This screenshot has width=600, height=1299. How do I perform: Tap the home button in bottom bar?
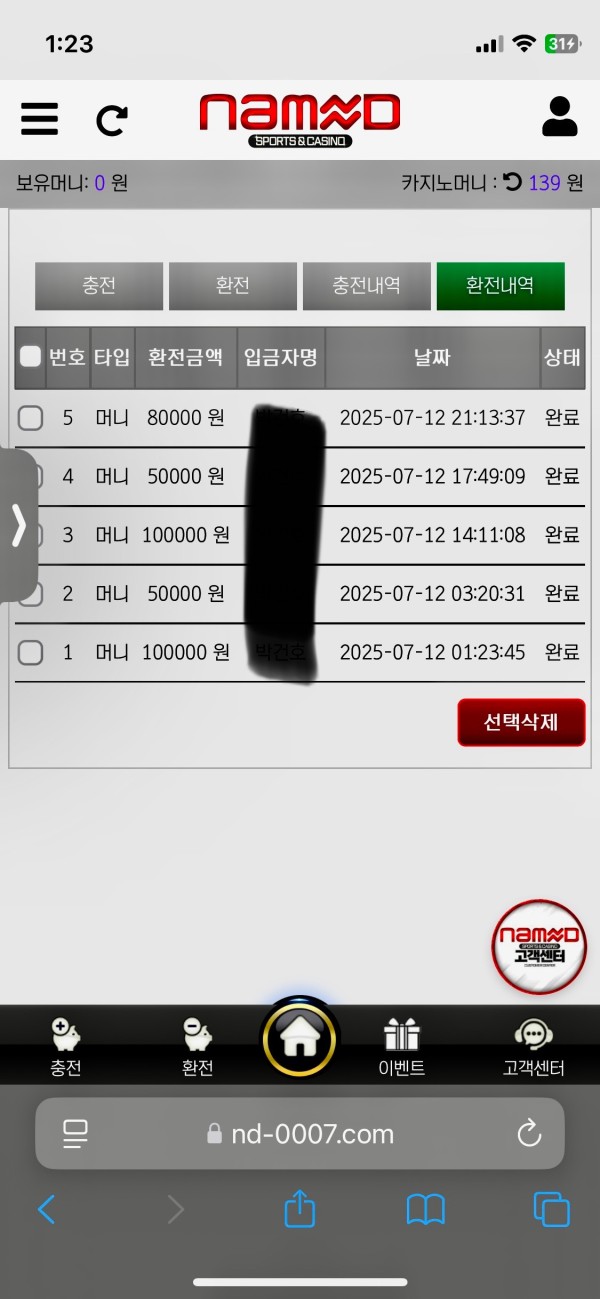point(300,1040)
